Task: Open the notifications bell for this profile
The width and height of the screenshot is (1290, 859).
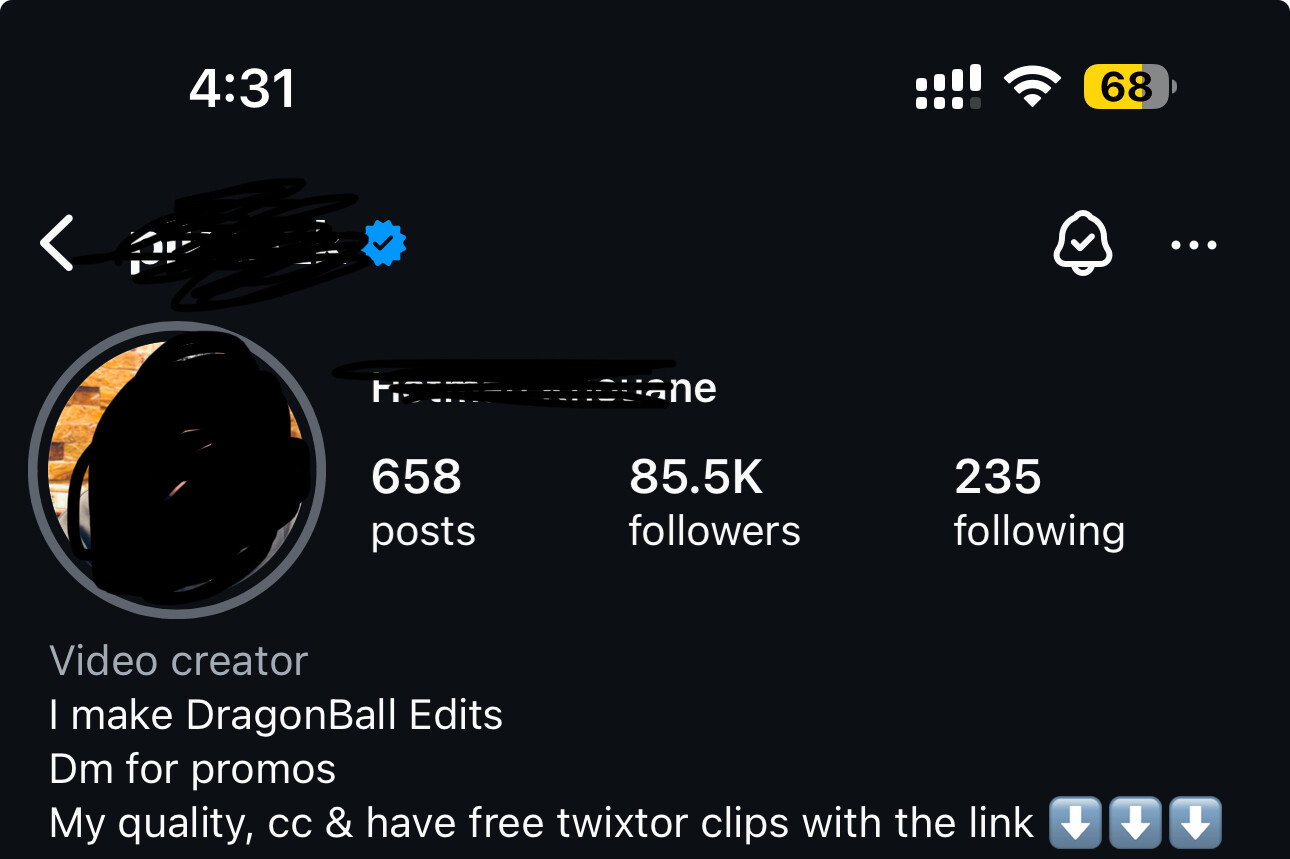Action: (1082, 243)
